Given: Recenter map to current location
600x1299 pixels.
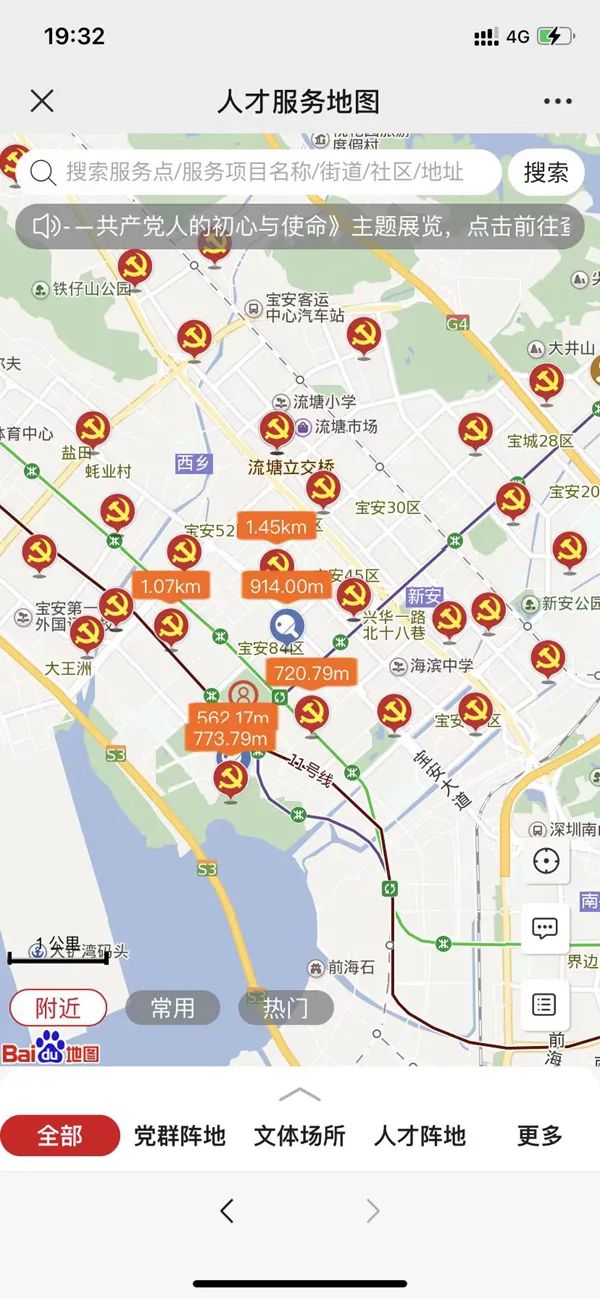Looking at the screenshot, I should (545, 861).
